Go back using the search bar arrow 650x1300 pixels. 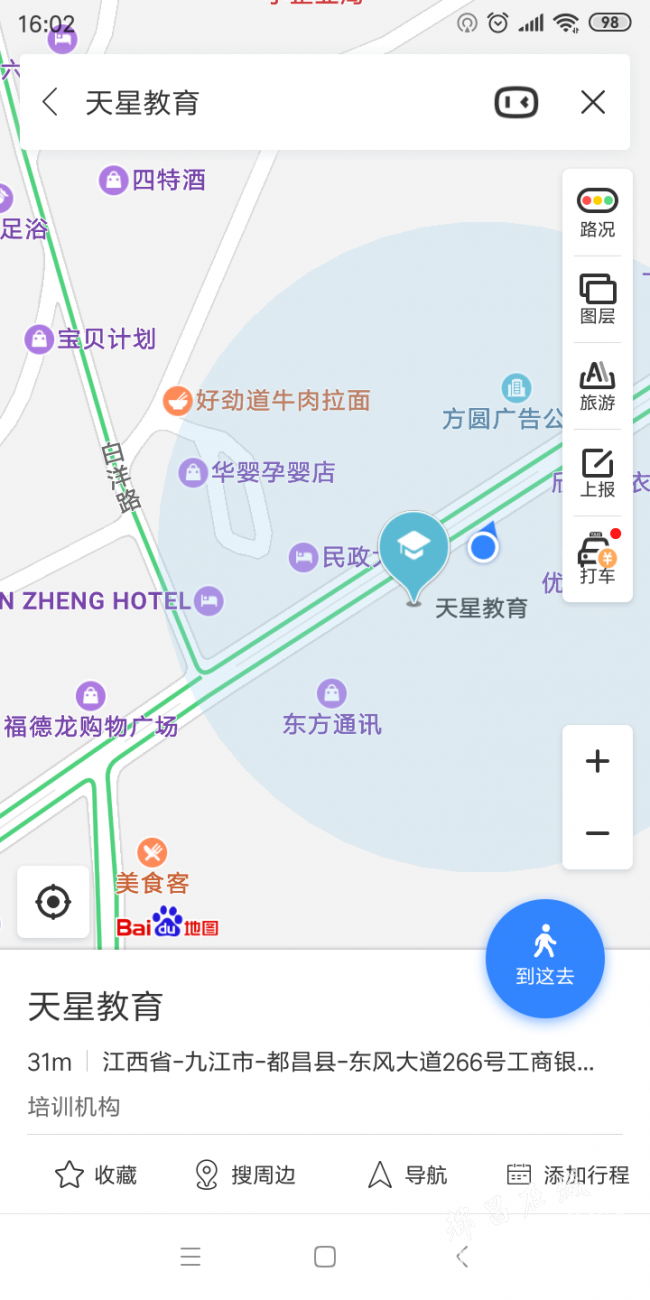(x=50, y=102)
